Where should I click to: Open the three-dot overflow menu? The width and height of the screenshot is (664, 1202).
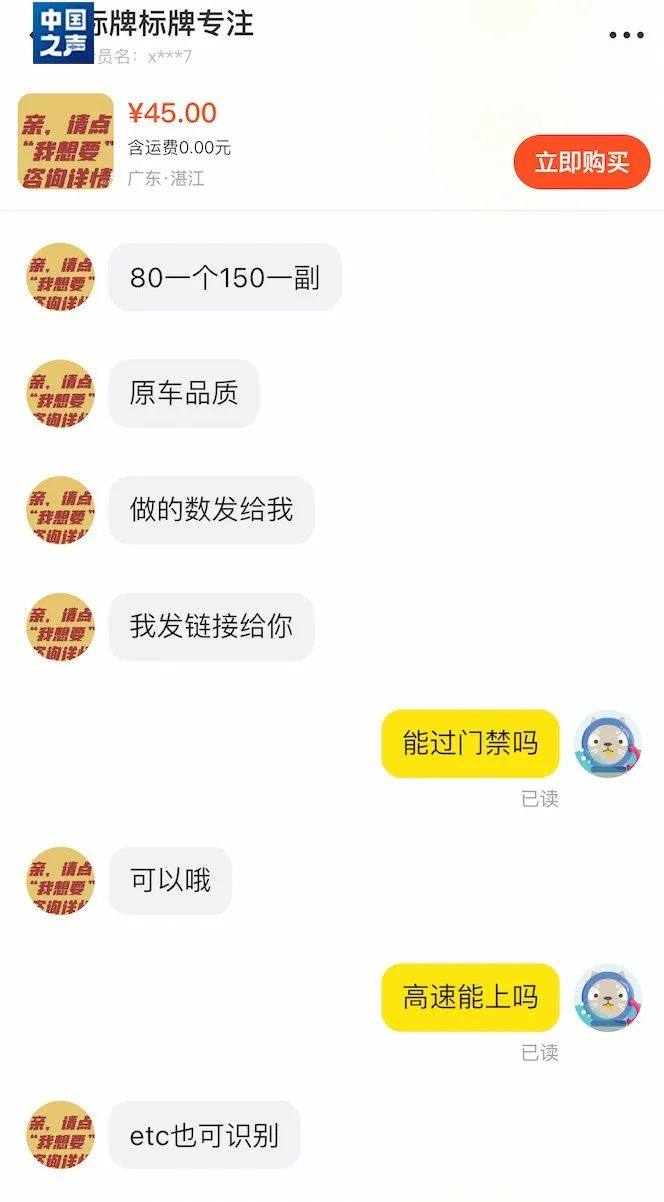point(626,35)
